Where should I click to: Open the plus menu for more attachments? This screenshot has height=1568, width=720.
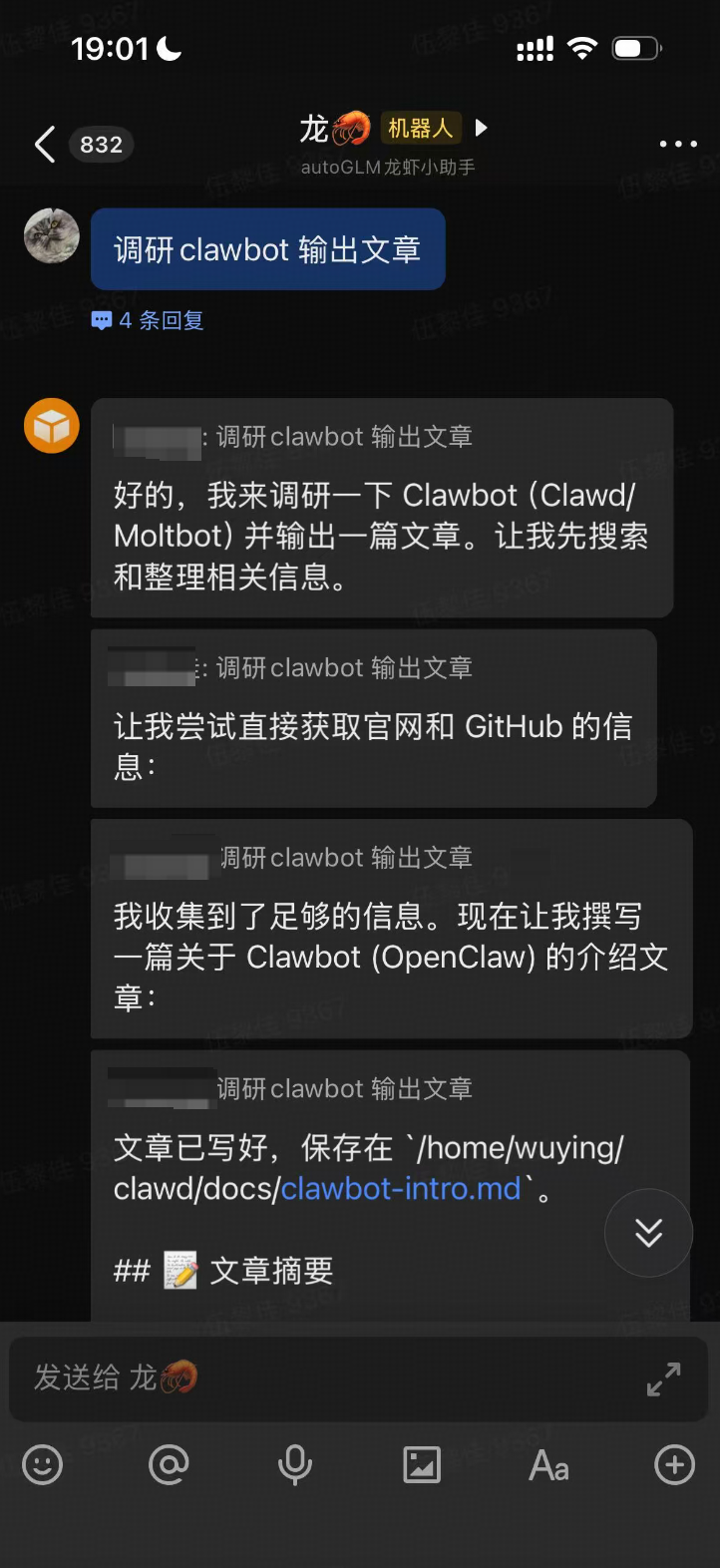(674, 1465)
